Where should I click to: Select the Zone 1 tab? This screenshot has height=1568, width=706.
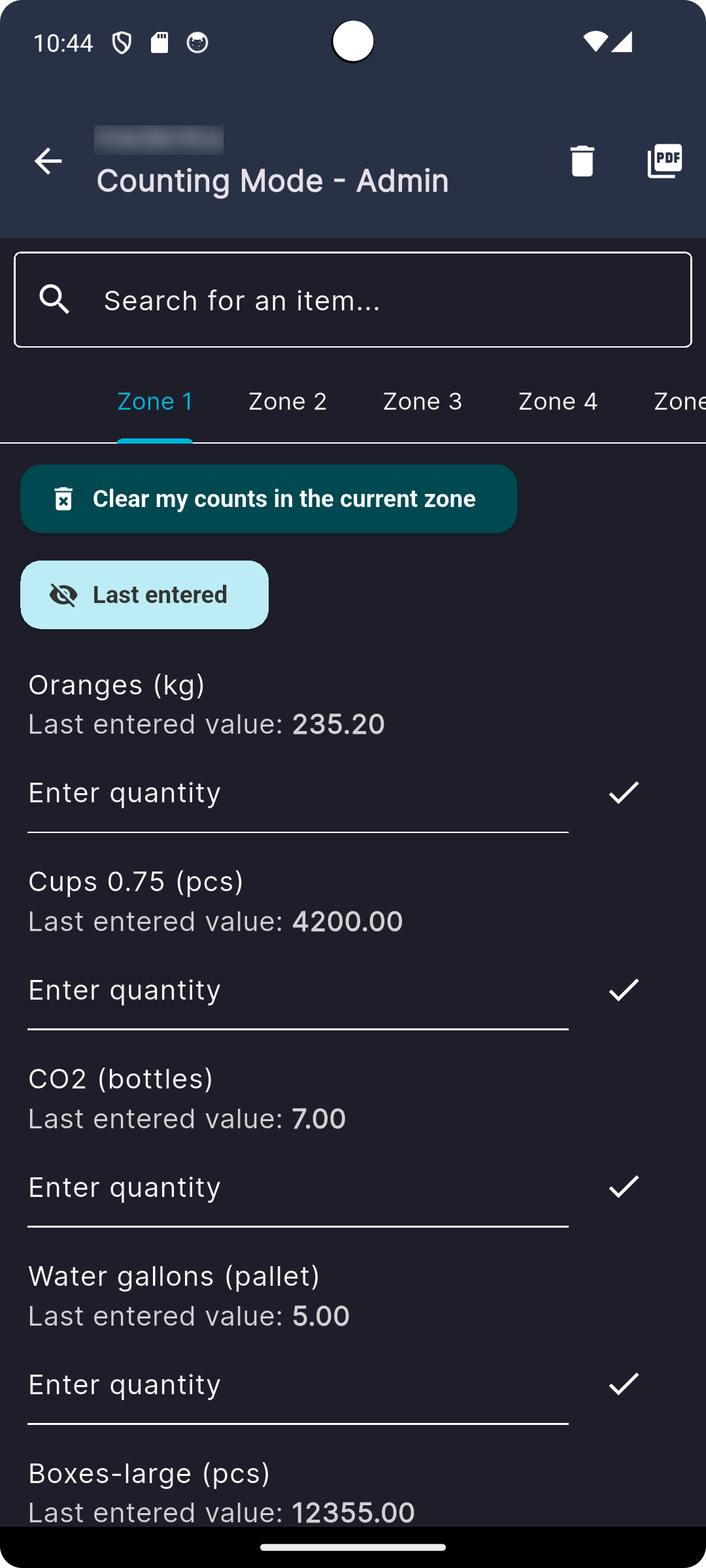155,401
